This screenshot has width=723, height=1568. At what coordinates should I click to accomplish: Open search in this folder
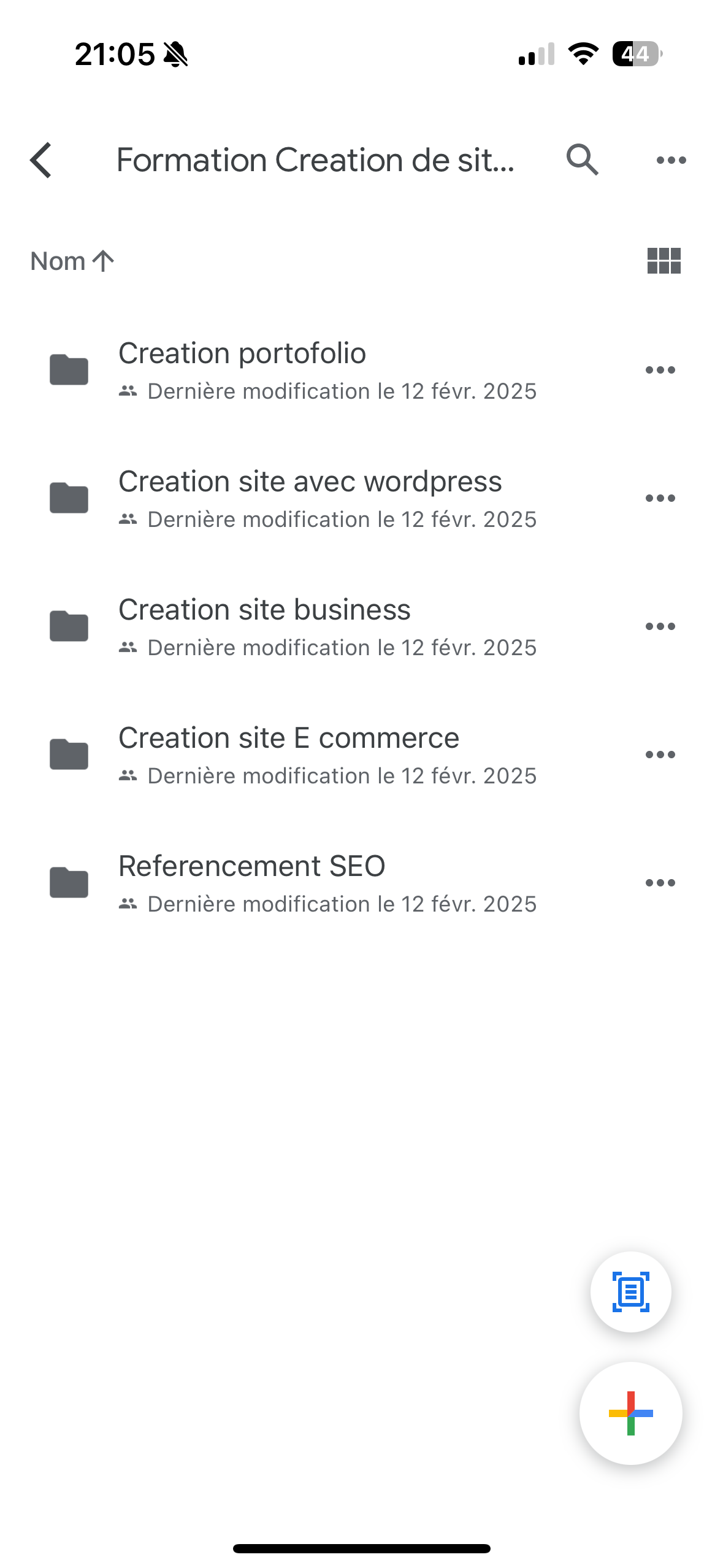pos(581,160)
